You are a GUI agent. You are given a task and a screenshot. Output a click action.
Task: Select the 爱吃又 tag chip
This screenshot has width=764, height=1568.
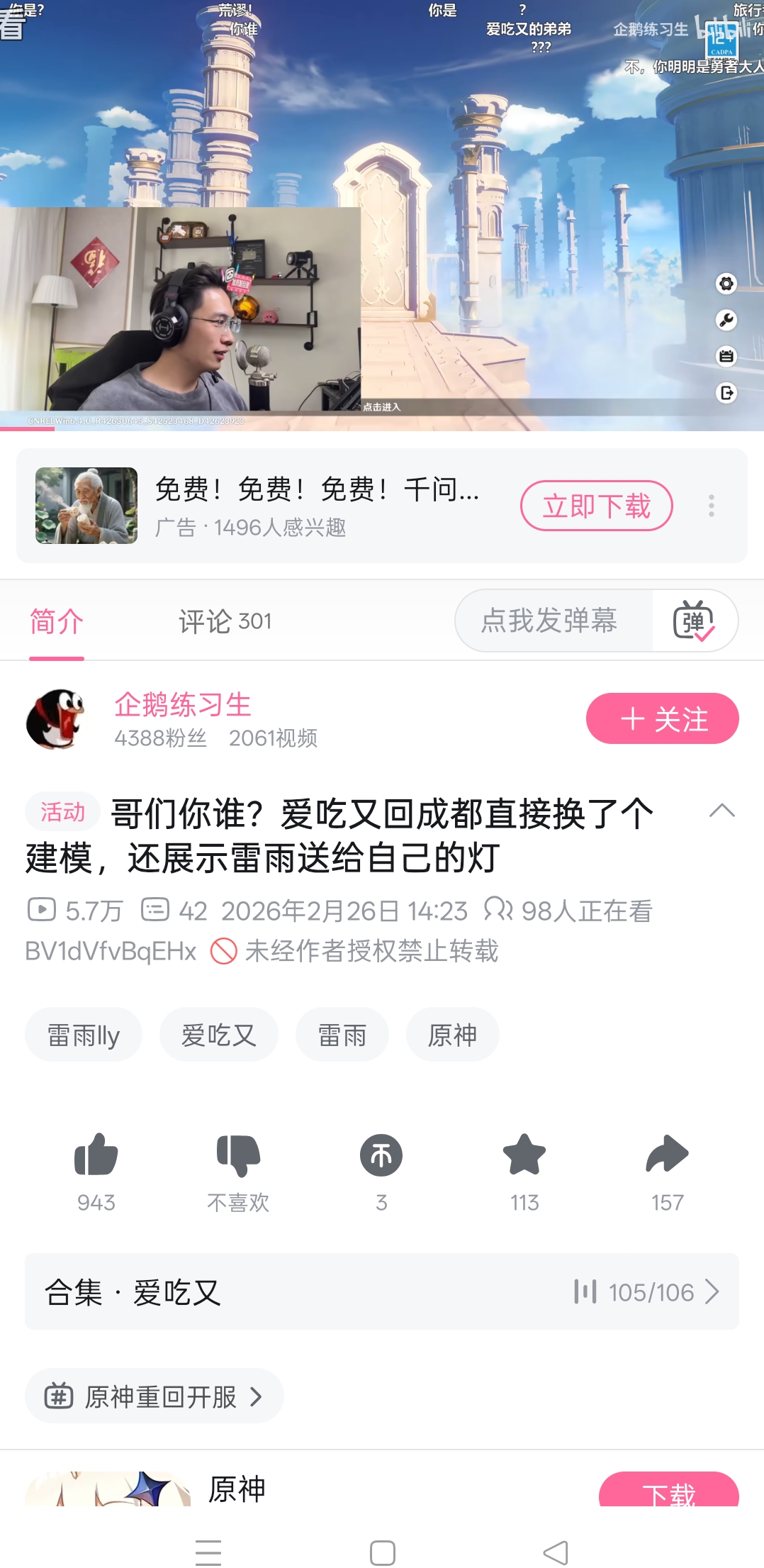(218, 1035)
